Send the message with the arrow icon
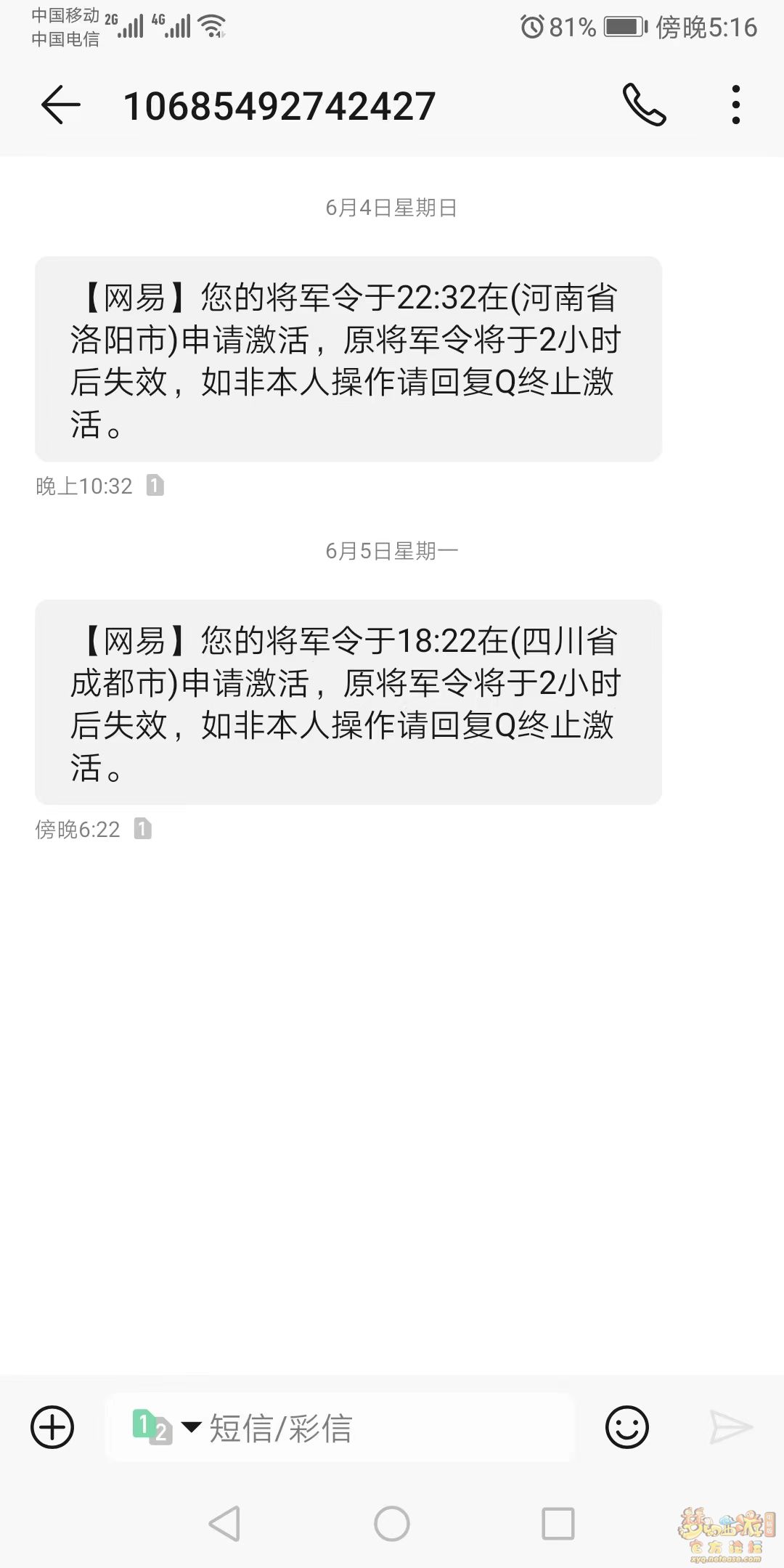 [730, 1427]
